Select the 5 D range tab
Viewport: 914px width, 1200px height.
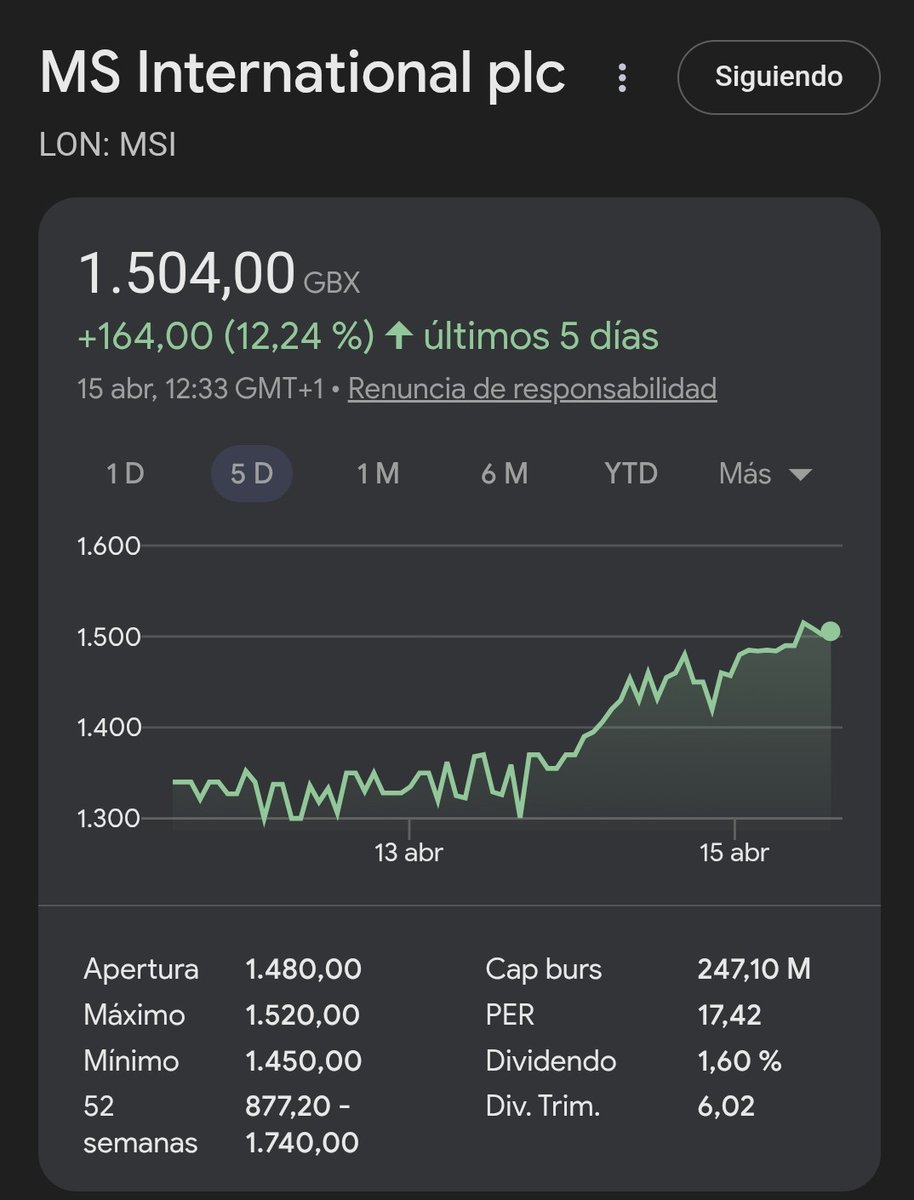click(251, 474)
